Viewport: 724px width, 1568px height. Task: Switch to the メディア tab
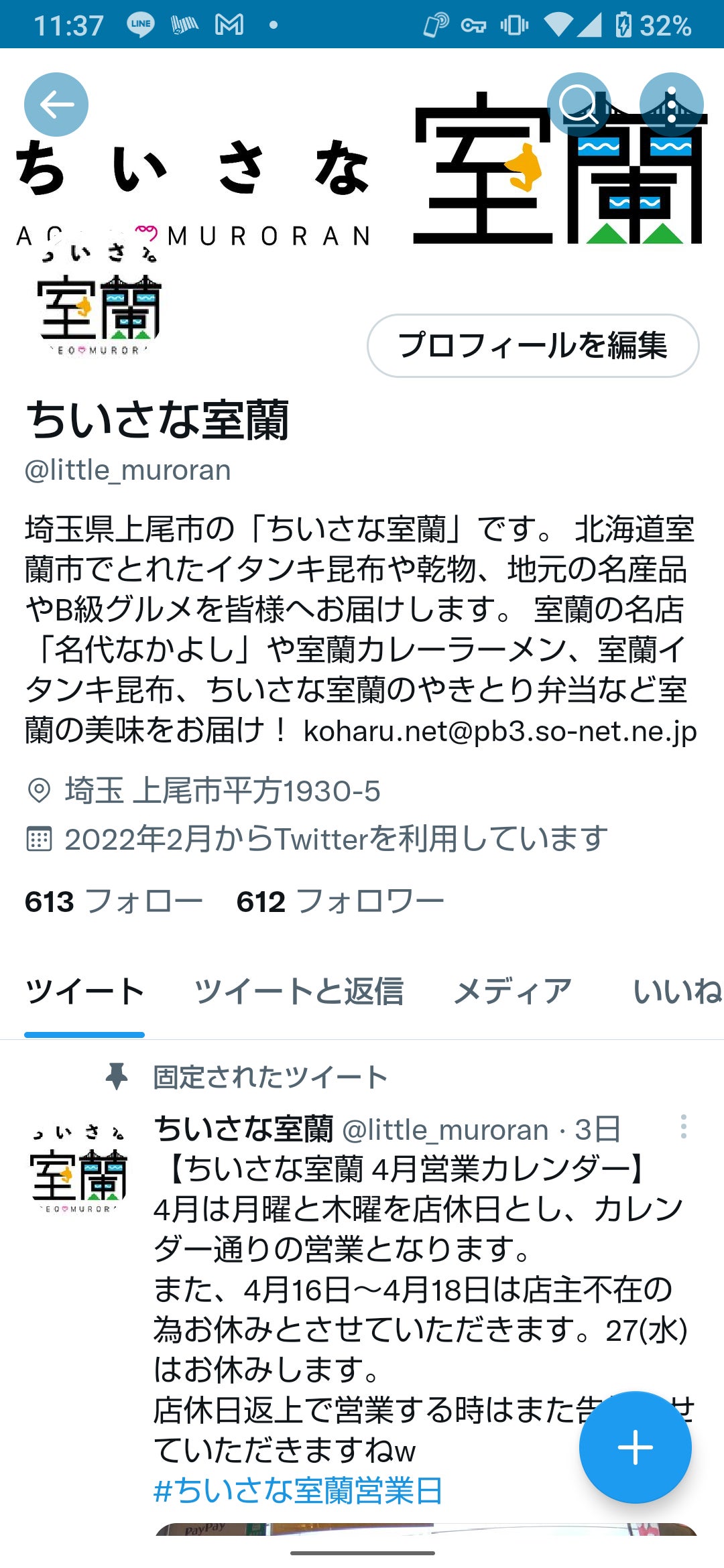[x=513, y=992]
